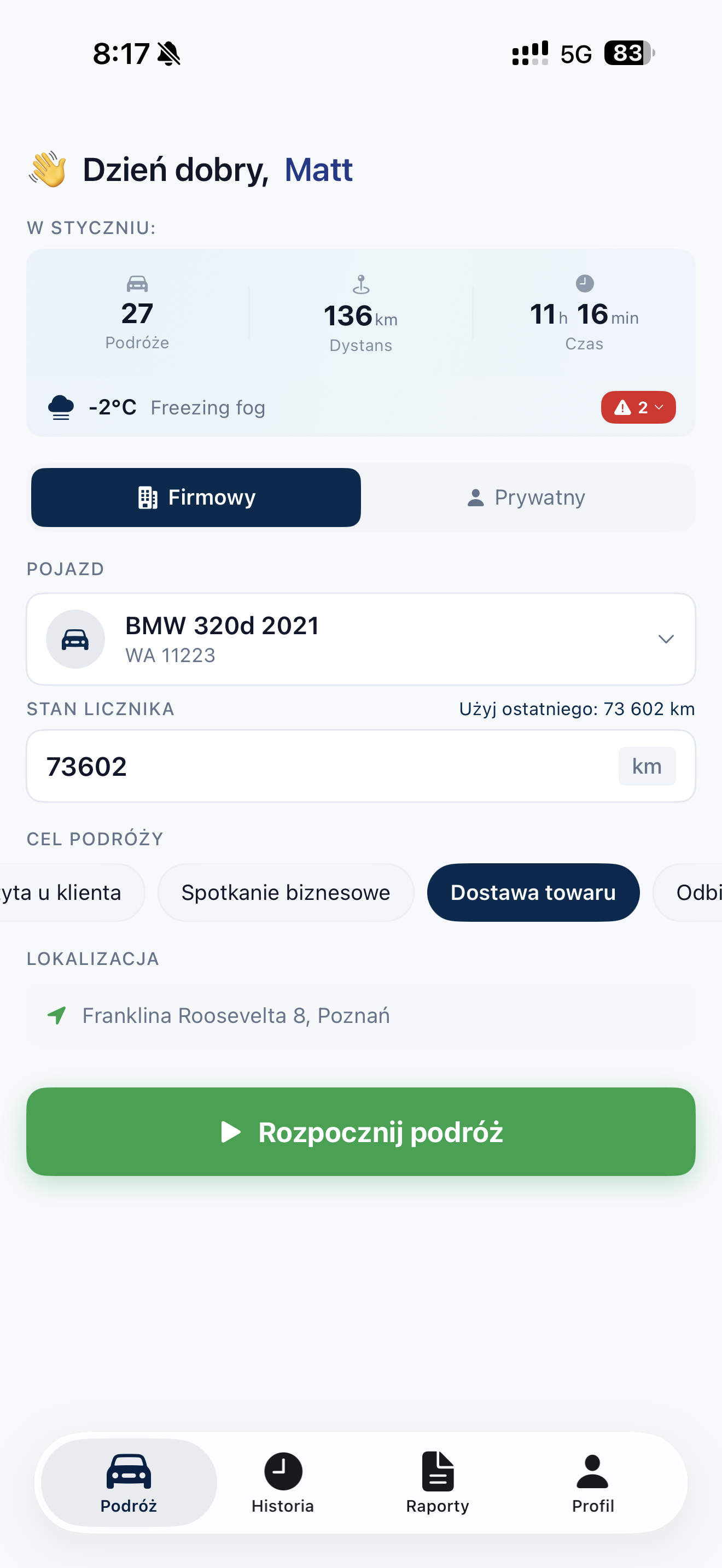This screenshot has height=1568, width=722.
Task: Open the Podróż tab car icon
Action: pos(128,1473)
